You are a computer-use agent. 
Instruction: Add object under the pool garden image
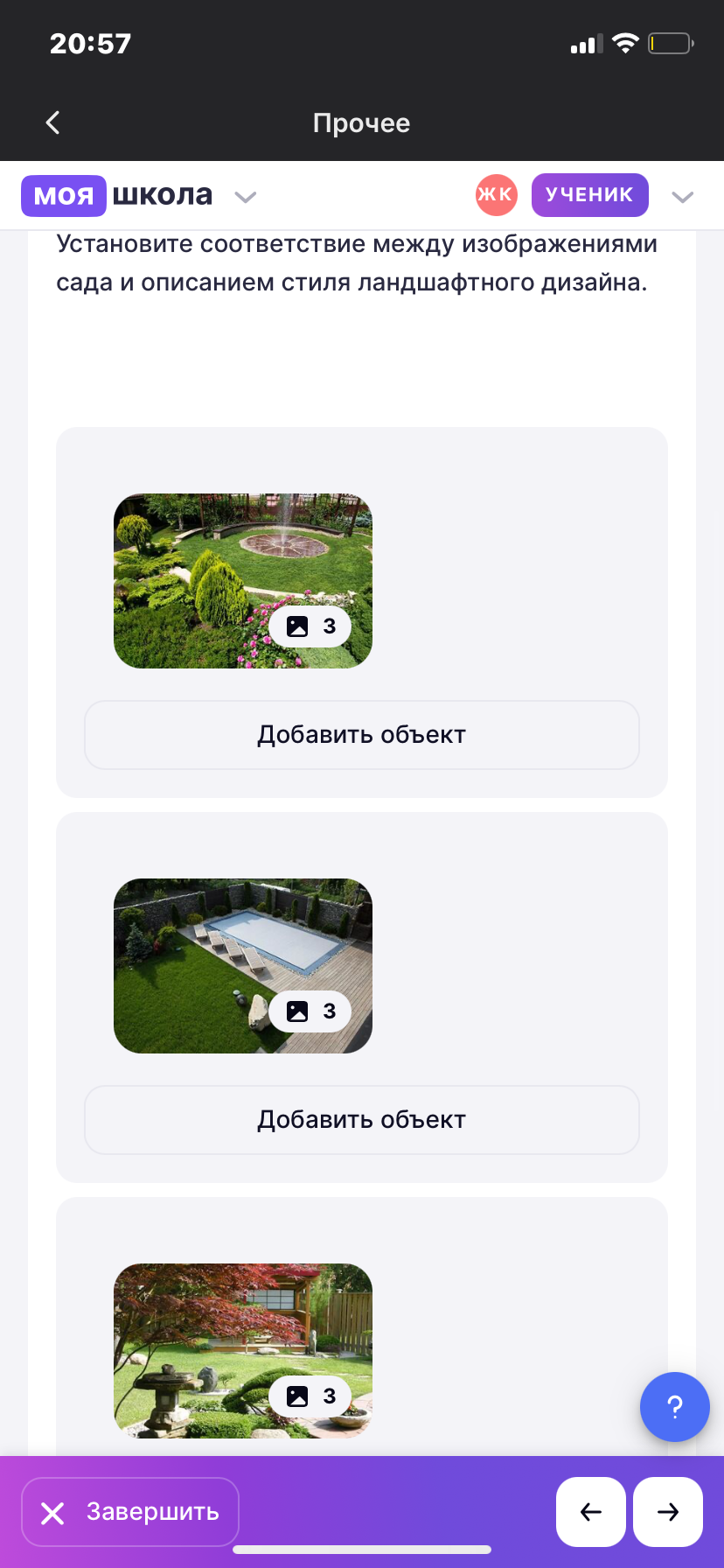coord(362,1120)
